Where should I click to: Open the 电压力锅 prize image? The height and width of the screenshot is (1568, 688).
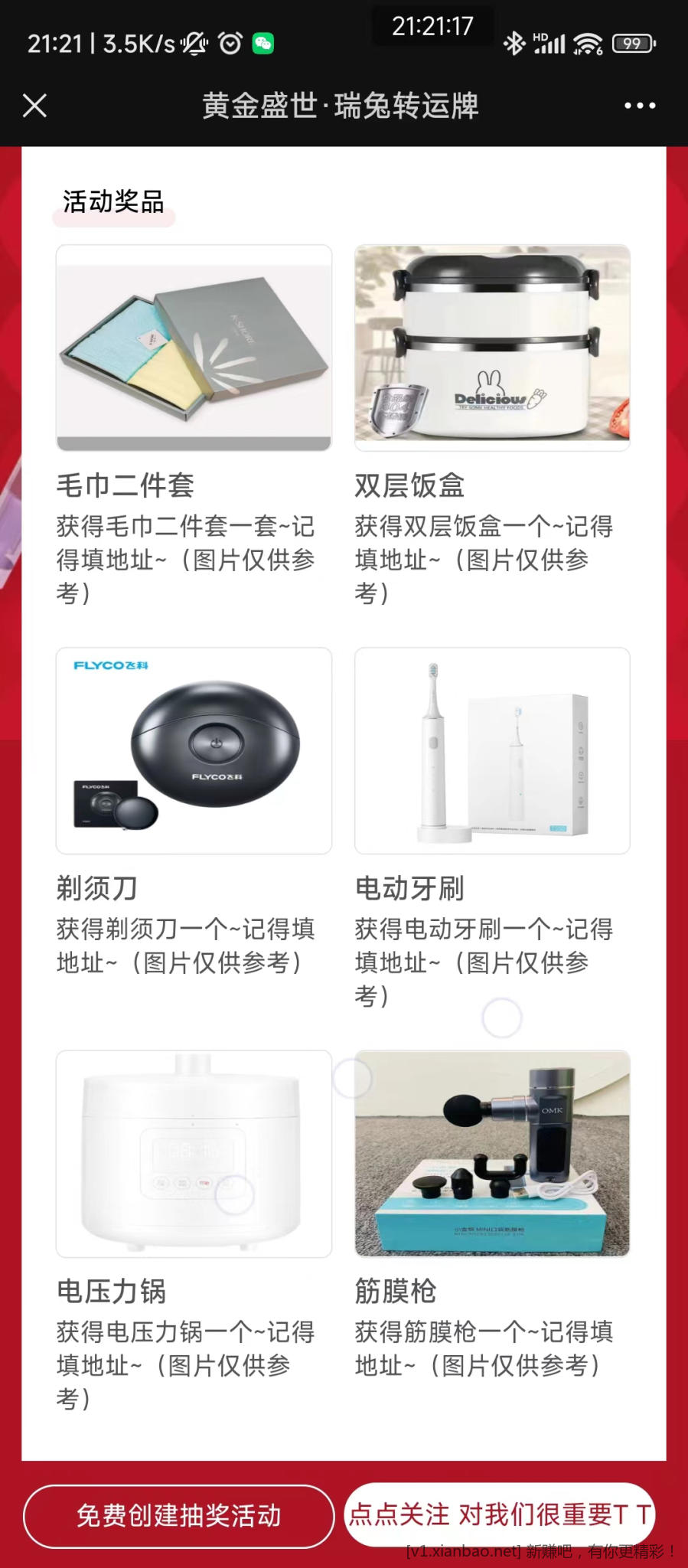[x=194, y=1153]
